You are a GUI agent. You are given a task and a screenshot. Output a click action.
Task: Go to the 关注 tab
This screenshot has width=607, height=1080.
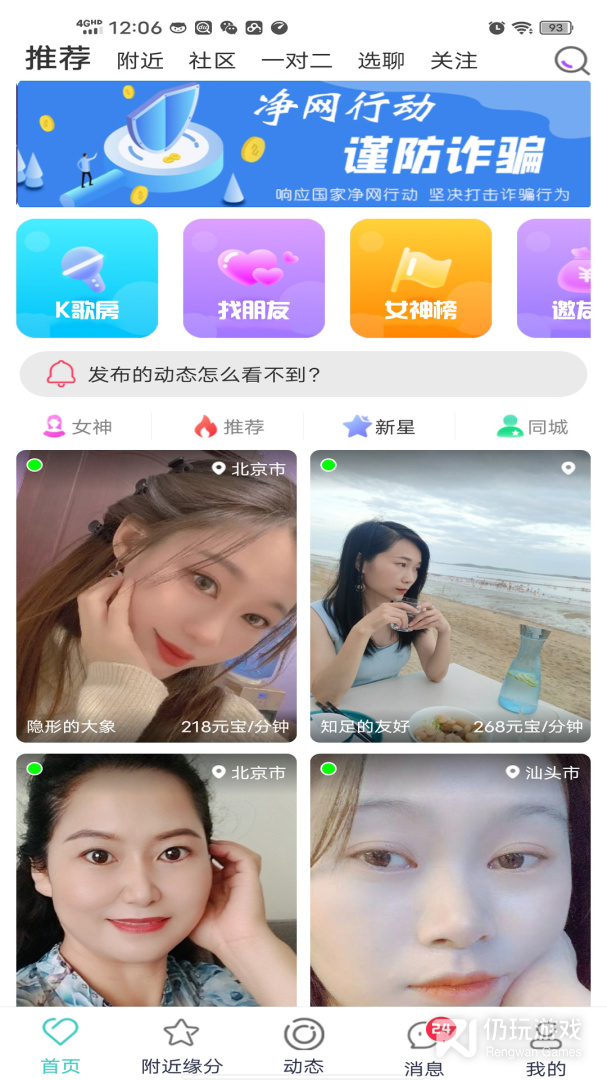[x=454, y=61]
